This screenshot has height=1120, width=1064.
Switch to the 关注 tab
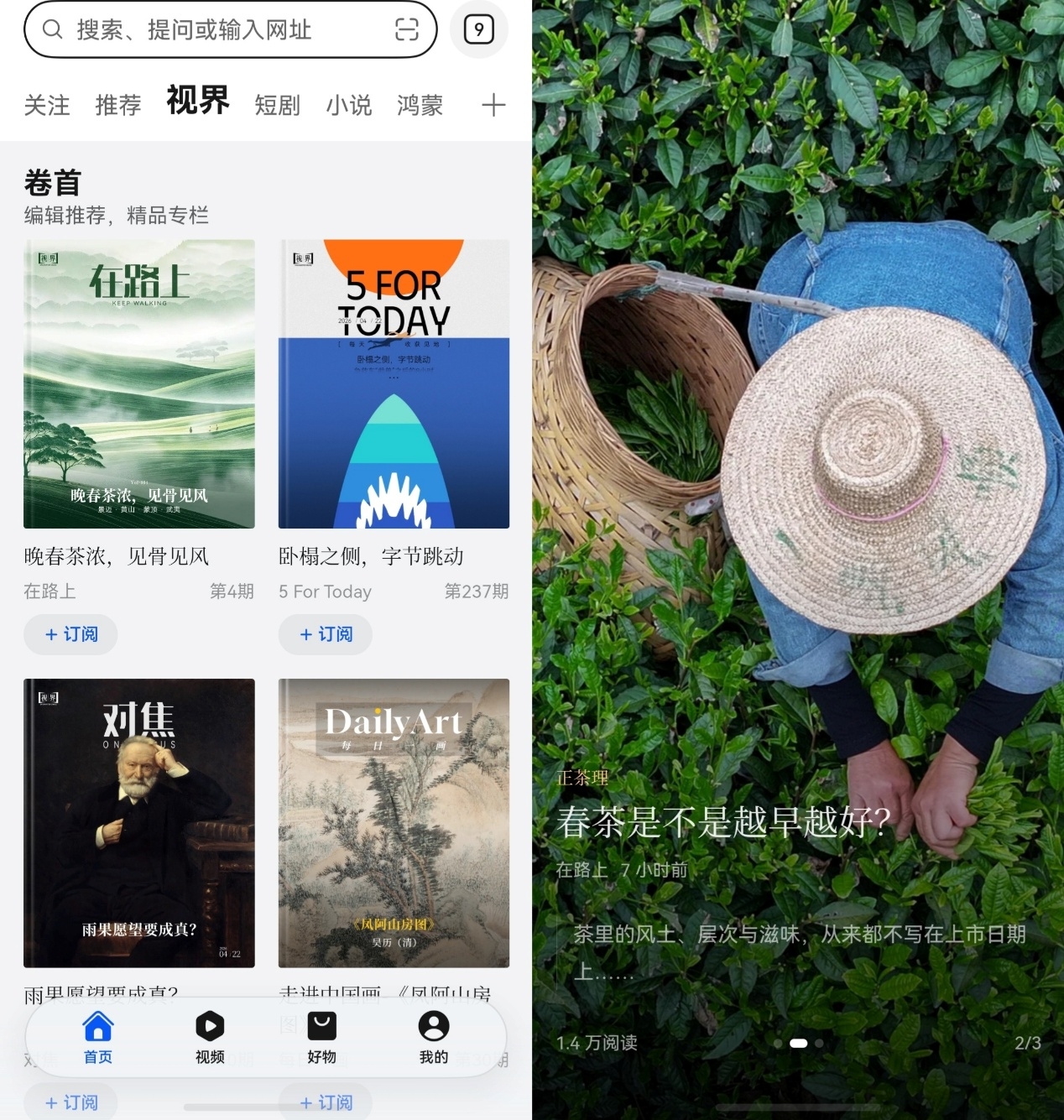(47, 106)
